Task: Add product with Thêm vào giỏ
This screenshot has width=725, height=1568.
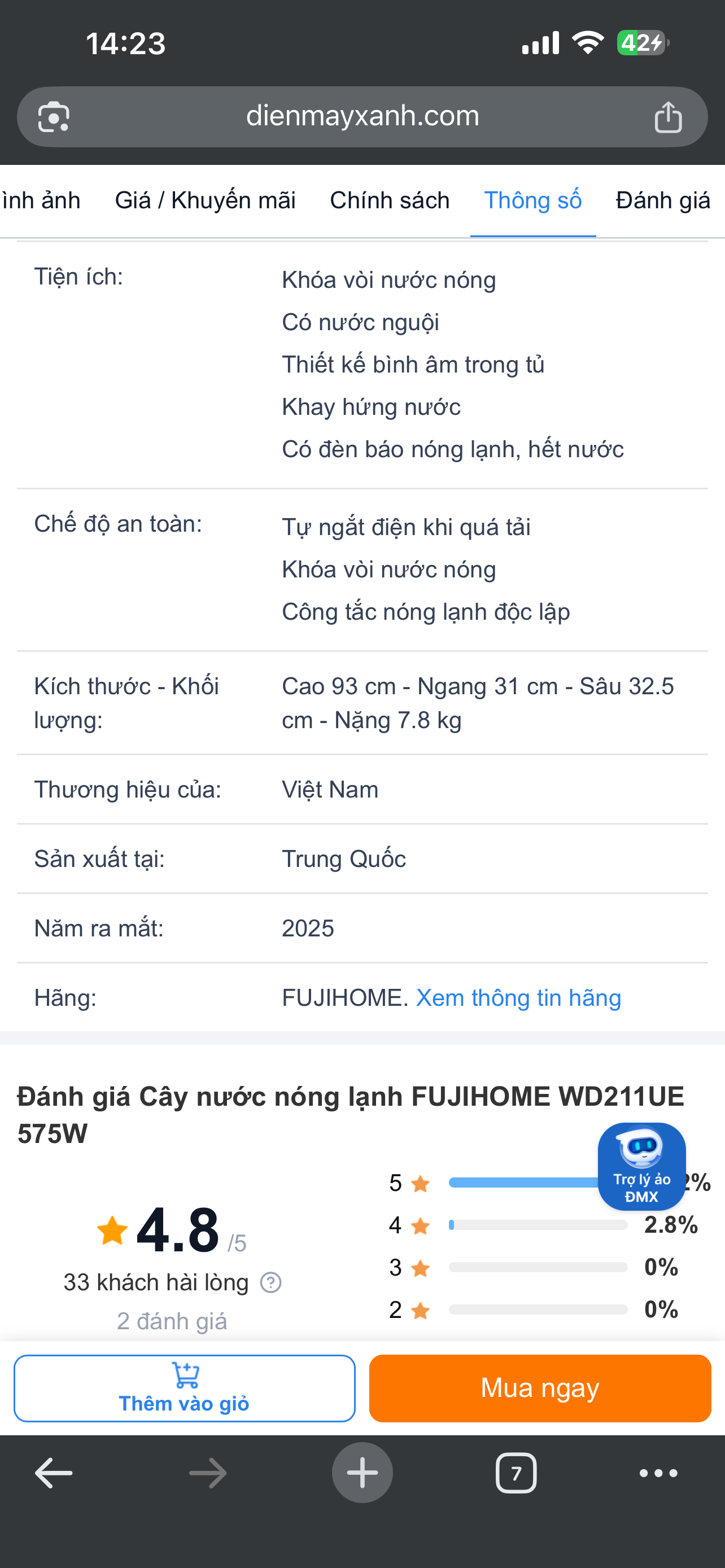Action: pos(185,1389)
